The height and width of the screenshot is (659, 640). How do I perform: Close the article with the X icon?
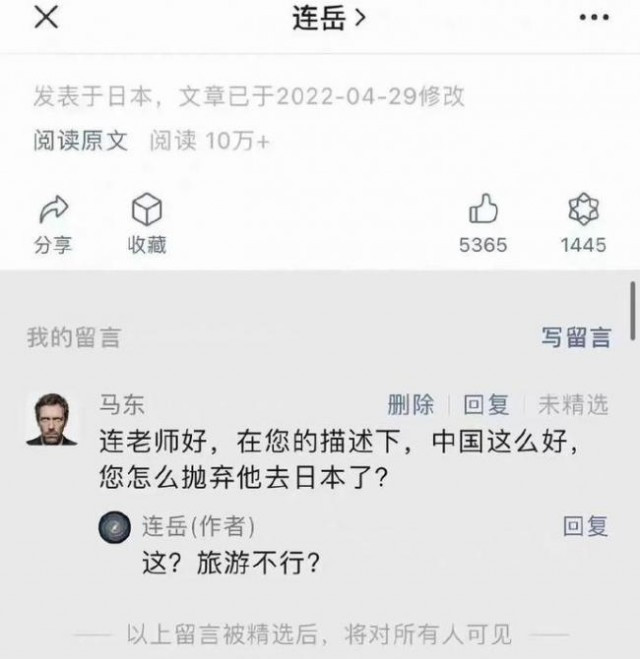pos(46,18)
